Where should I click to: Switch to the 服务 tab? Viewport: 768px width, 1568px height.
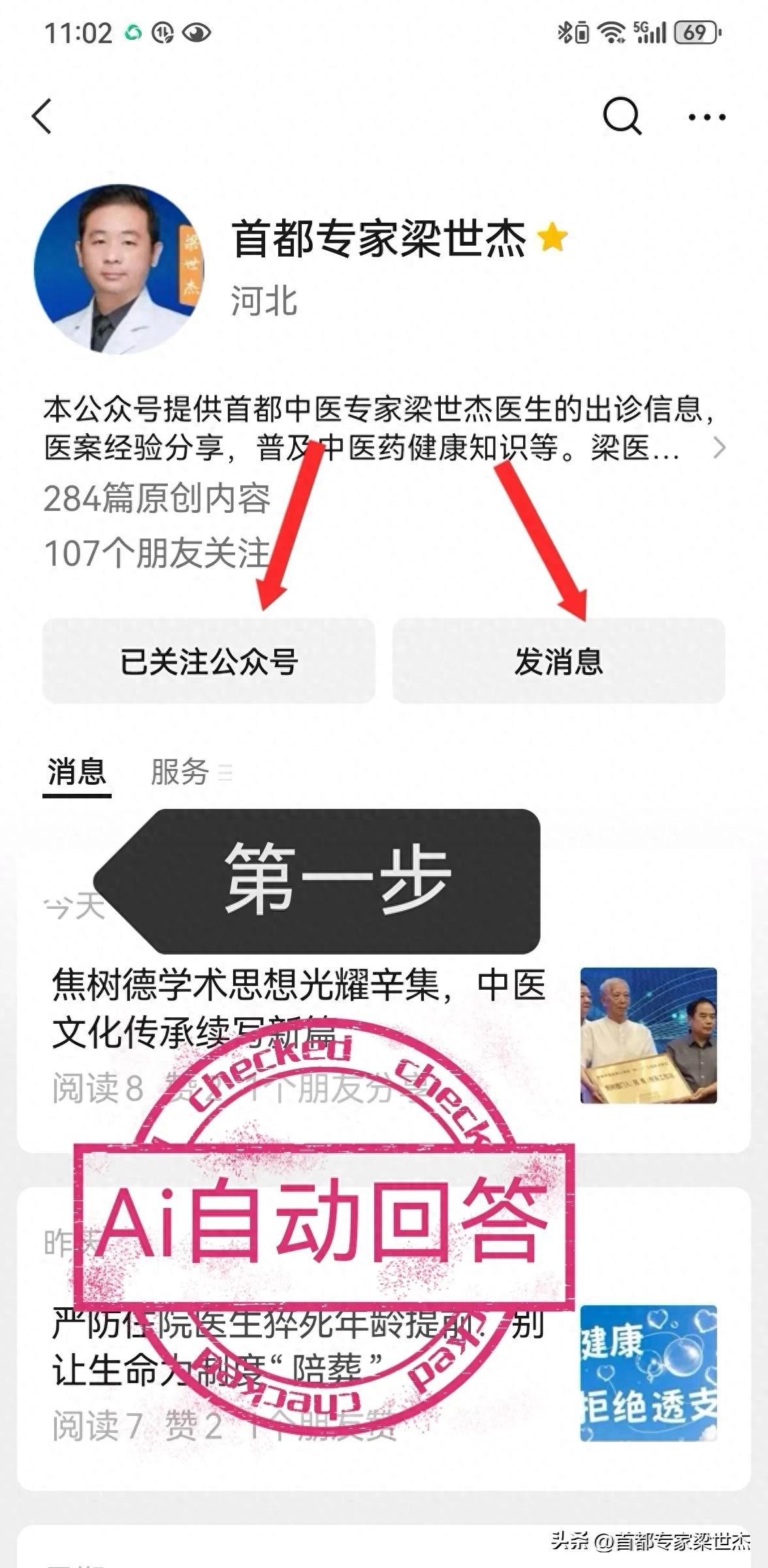coord(180,772)
